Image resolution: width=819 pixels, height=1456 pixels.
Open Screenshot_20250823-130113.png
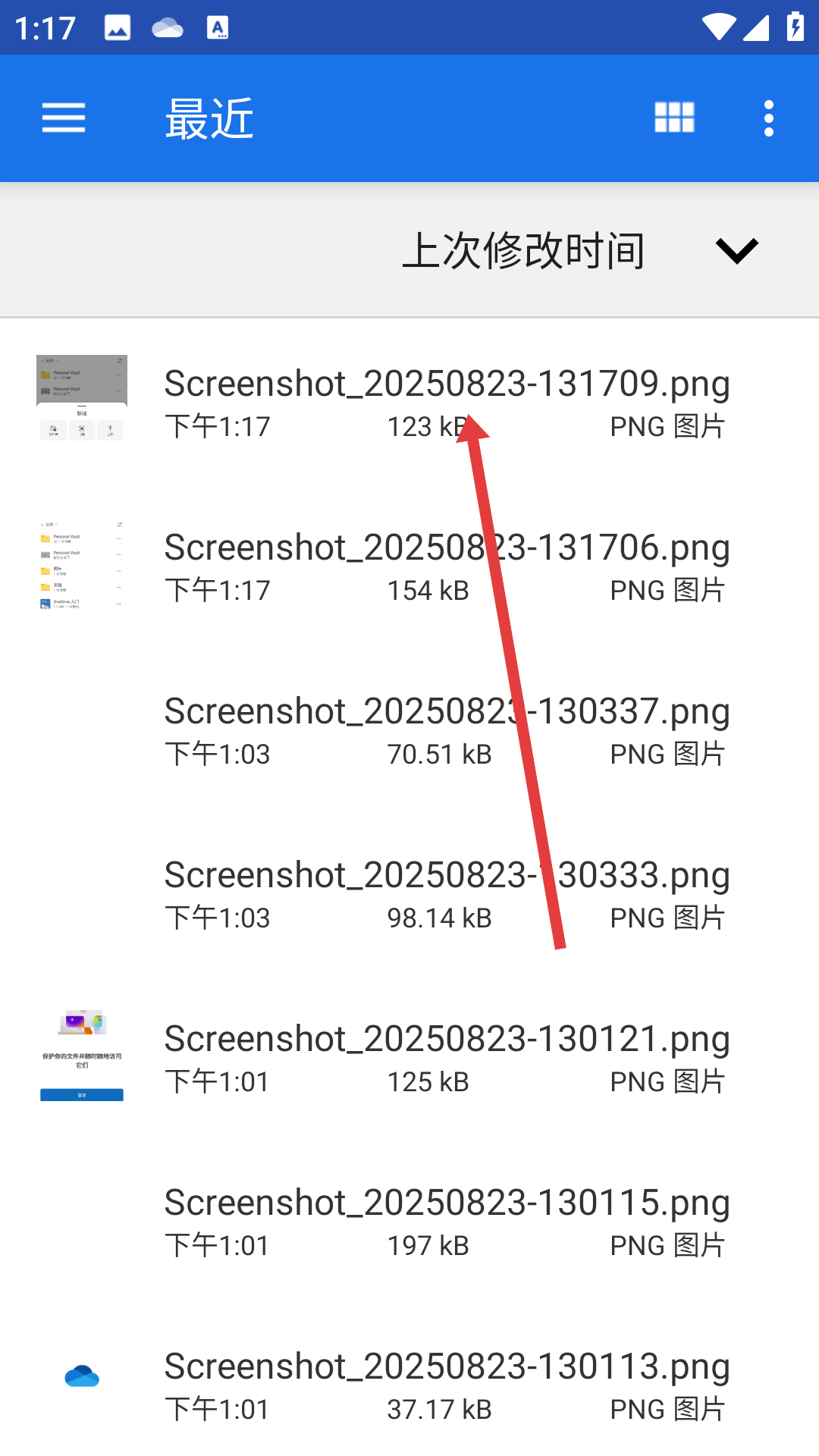(446, 1384)
